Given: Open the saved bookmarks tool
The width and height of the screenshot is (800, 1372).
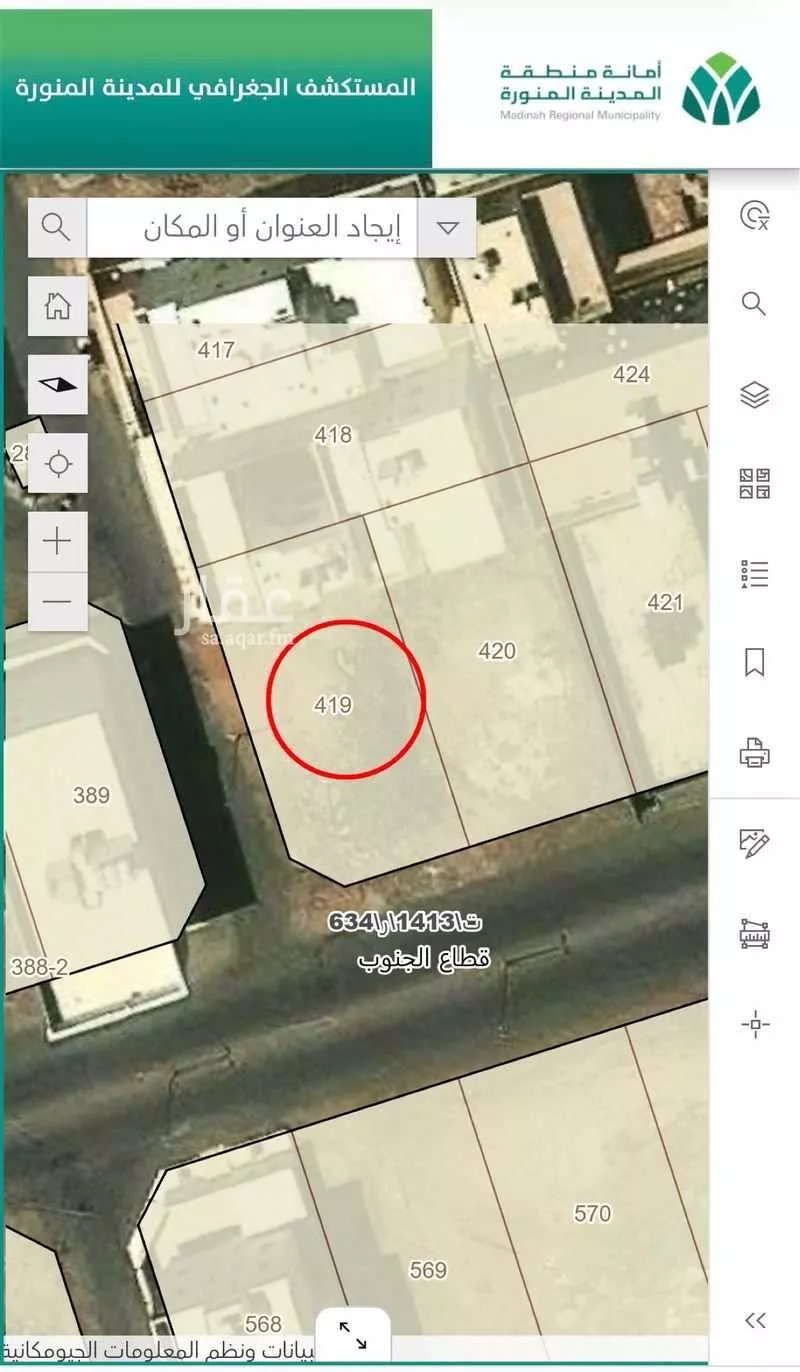Looking at the screenshot, I should 754,662.
